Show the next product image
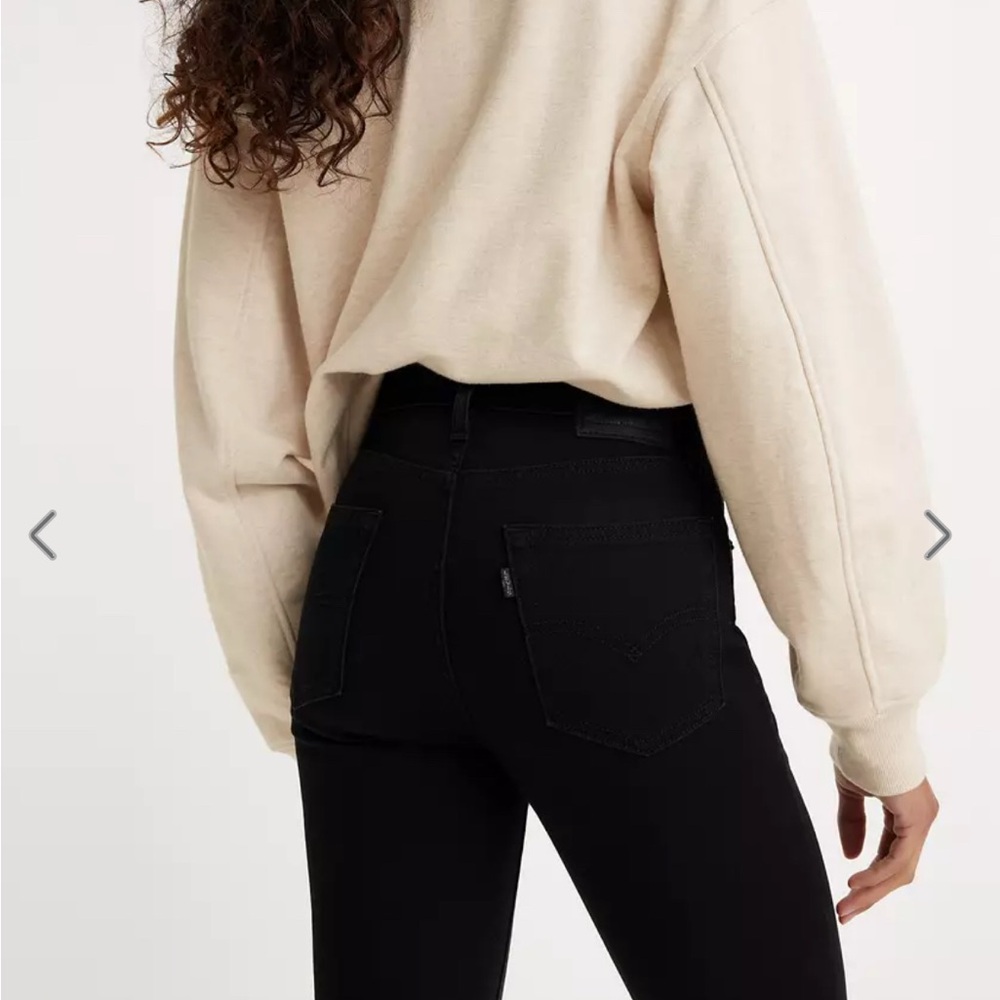Viewport: 1000px width, 1000px height. 937,535
